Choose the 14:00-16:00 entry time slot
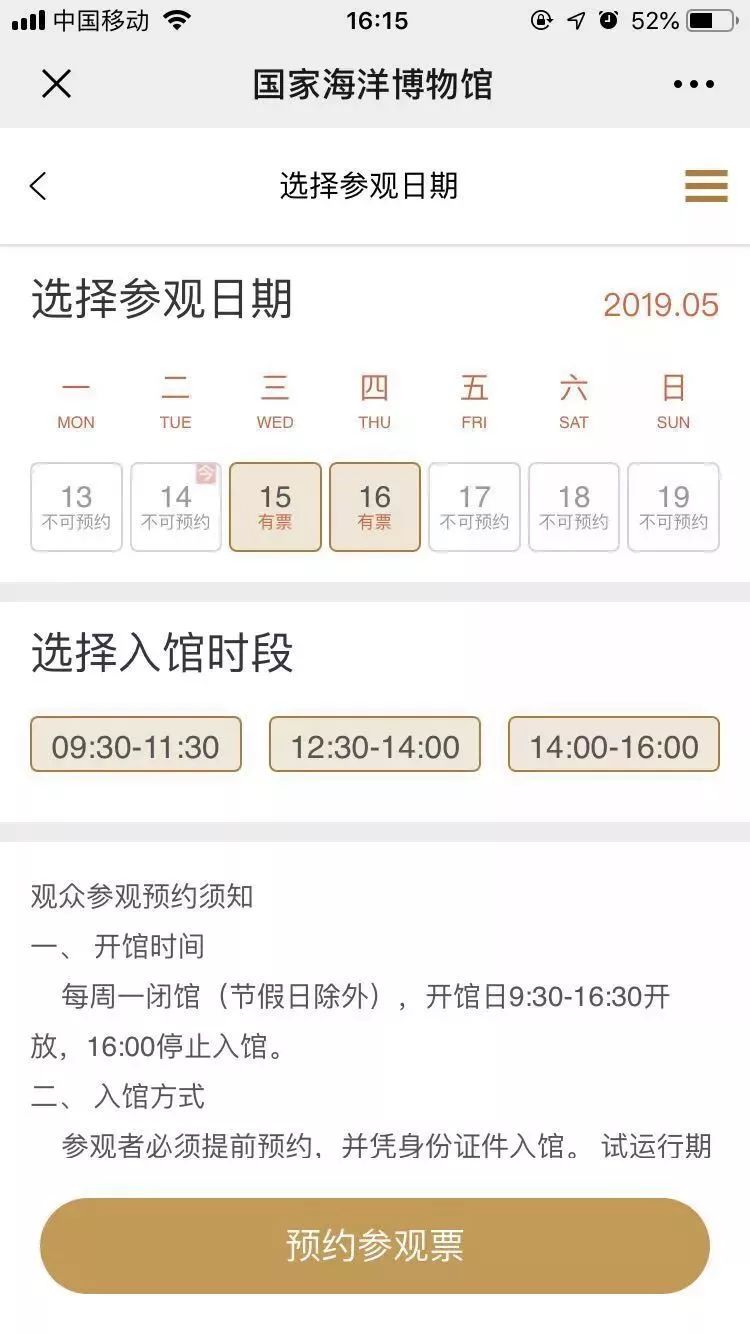The height and width of the screenshot is (1334, 750). (x=614, y=745)
